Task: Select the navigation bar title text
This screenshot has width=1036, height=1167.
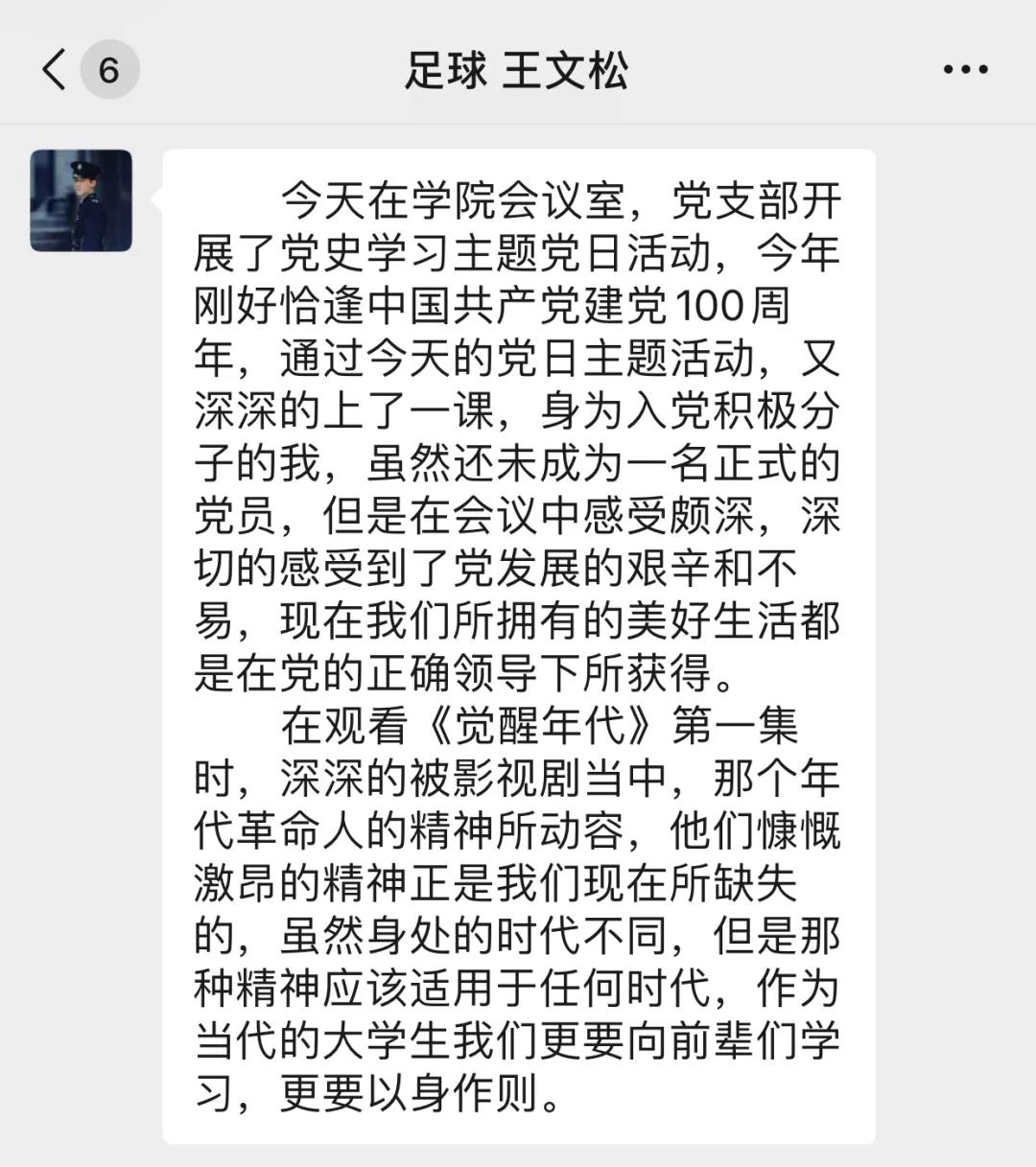Action: tap(518, 69)
